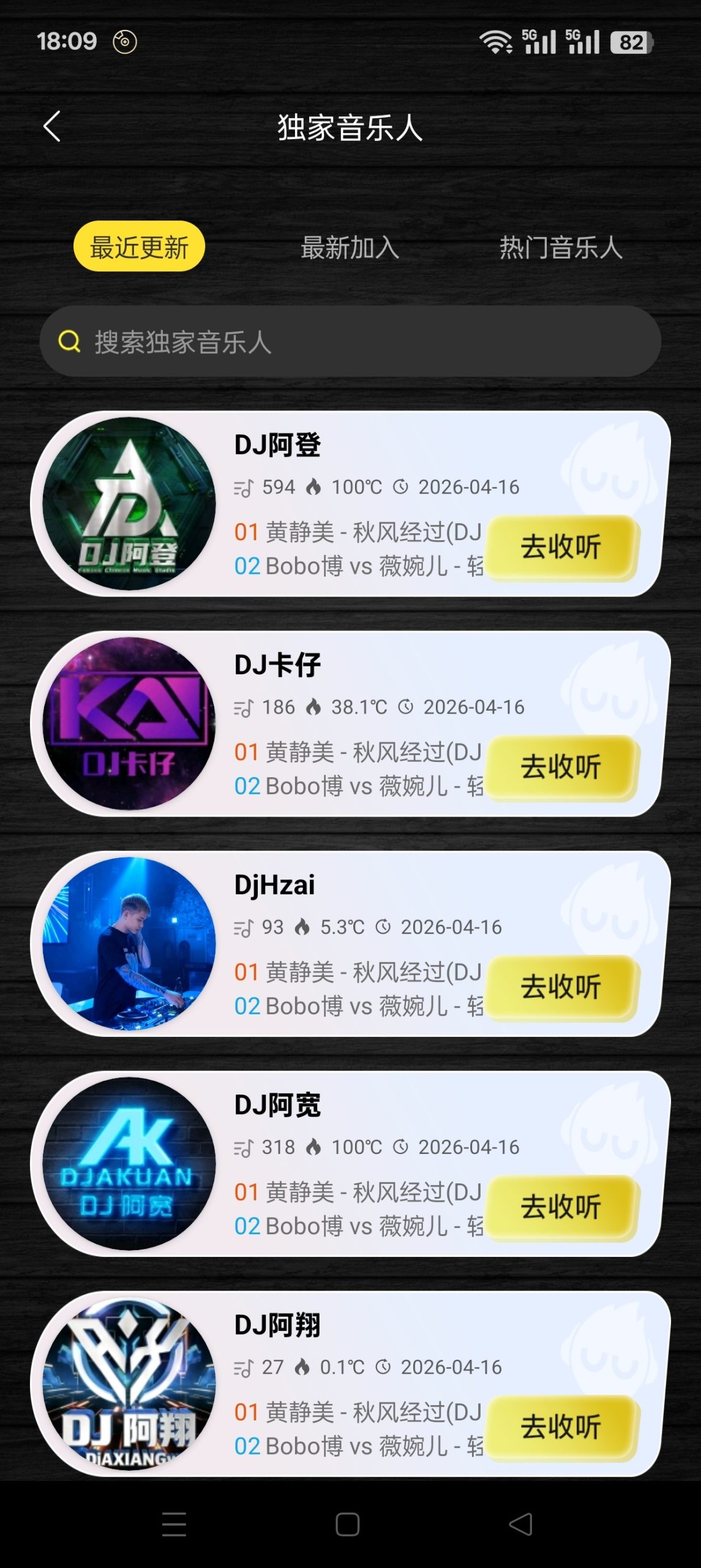Tap the Wi-Fi icon in the status bar

click(x=496, y=40)
